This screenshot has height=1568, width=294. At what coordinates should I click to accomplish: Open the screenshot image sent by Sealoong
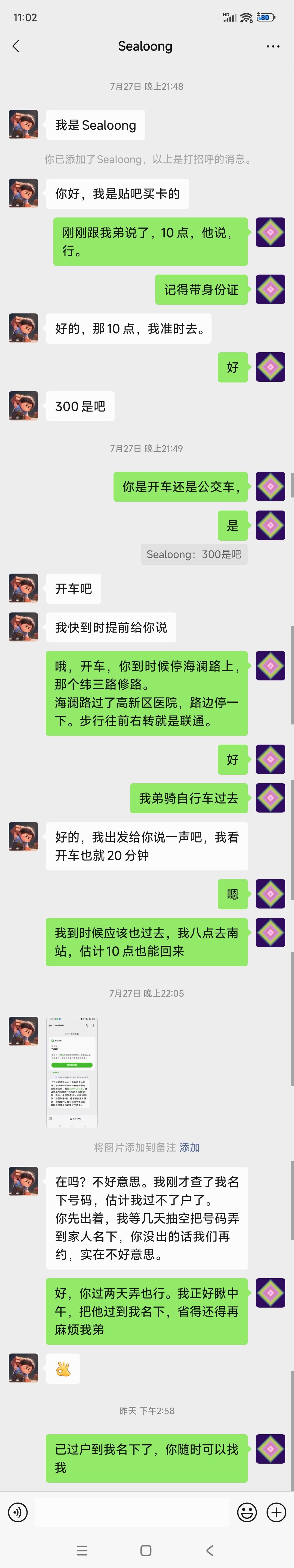[72, 1071]
